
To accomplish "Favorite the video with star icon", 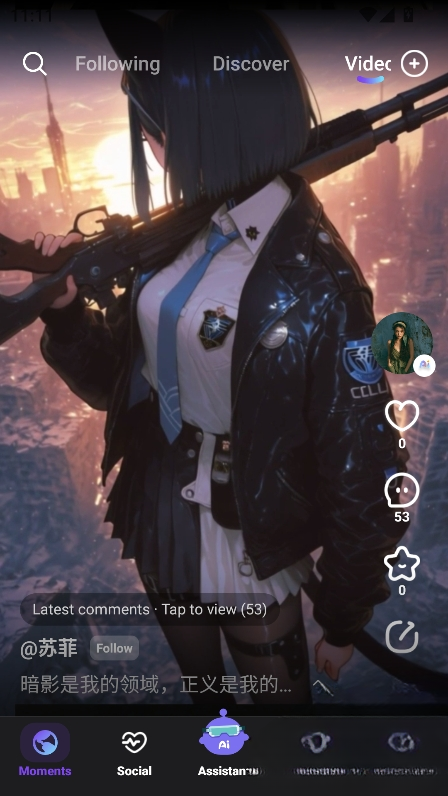I will [x=402, y=564].
